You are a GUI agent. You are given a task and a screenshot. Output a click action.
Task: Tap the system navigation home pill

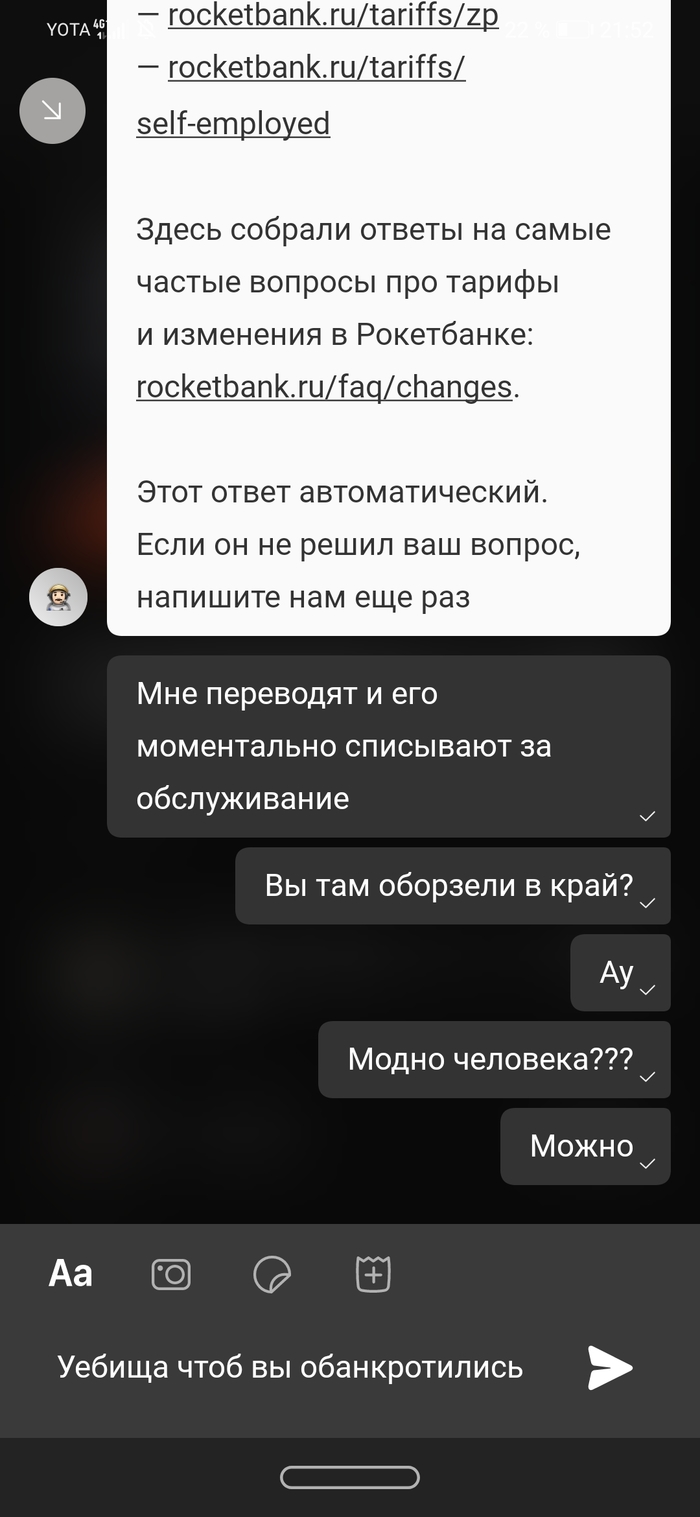click(350, 1477)
